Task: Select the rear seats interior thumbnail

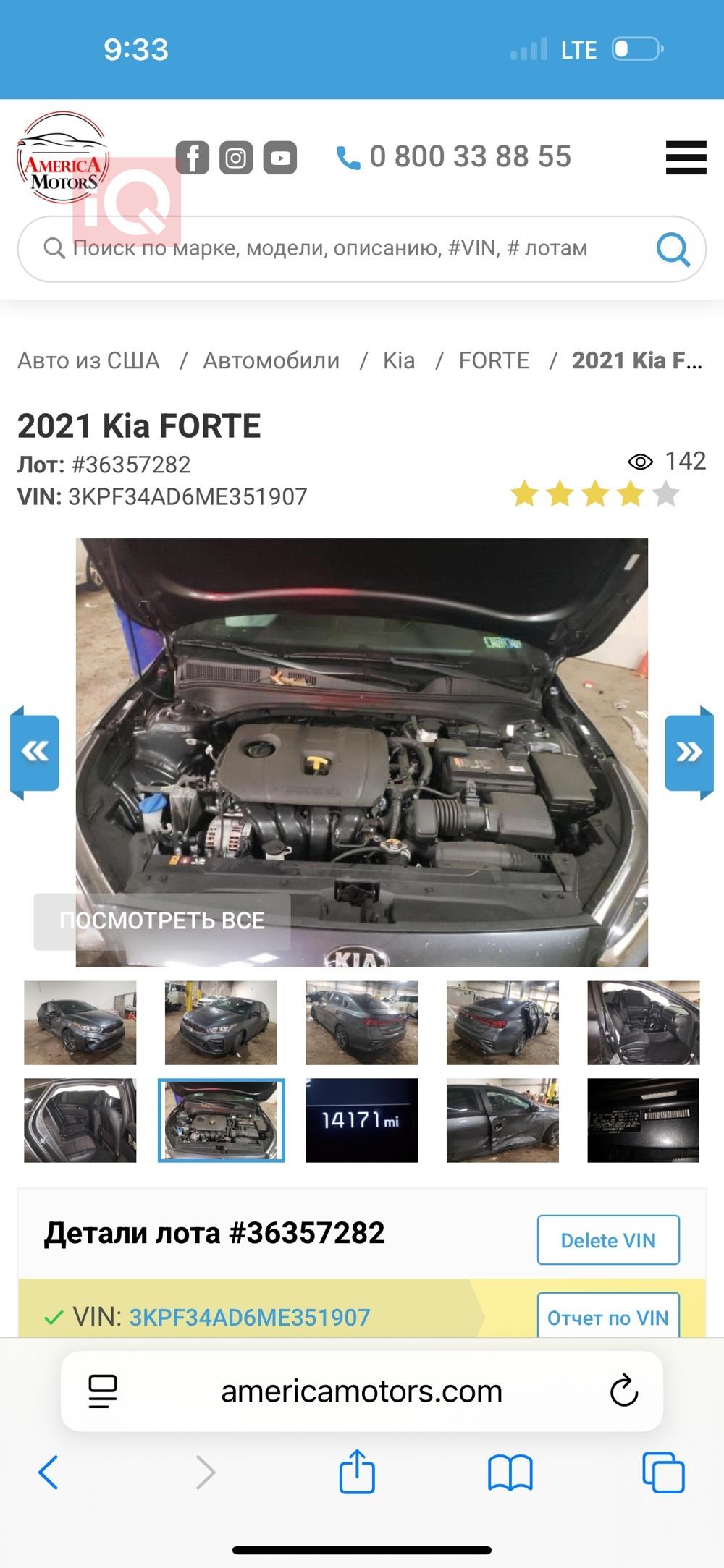Action: 80,1120
